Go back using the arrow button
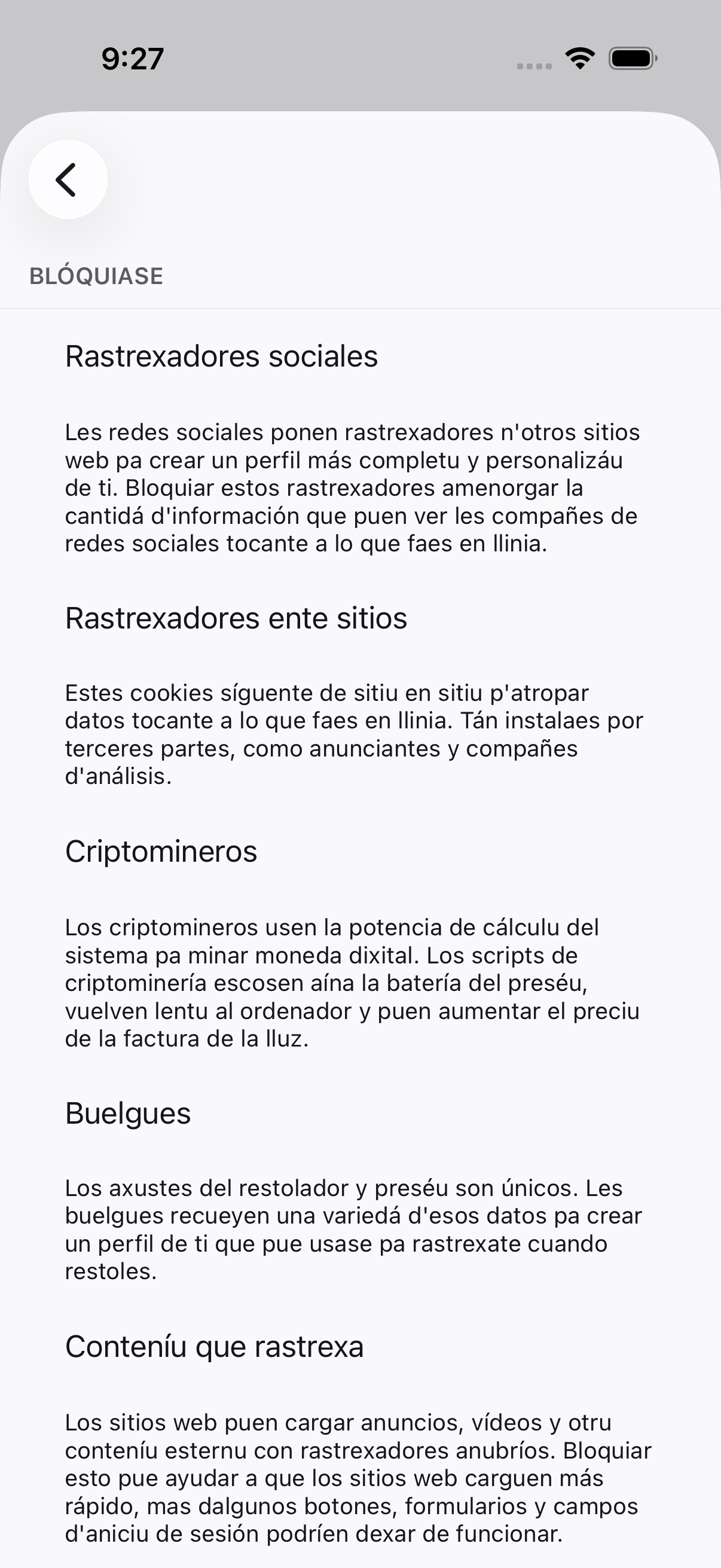 (68, 179)
